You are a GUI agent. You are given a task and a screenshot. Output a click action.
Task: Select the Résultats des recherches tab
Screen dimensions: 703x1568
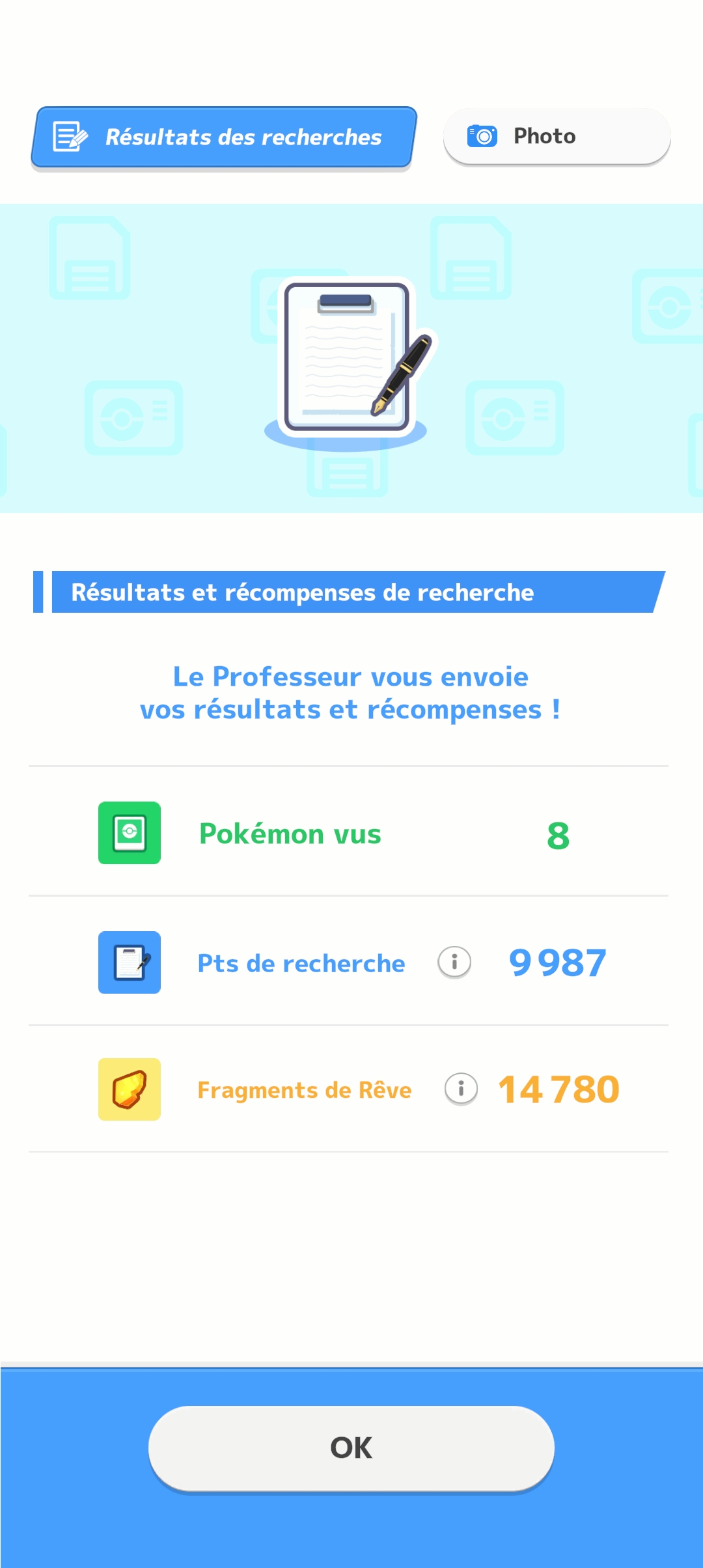tap(223, 137)
